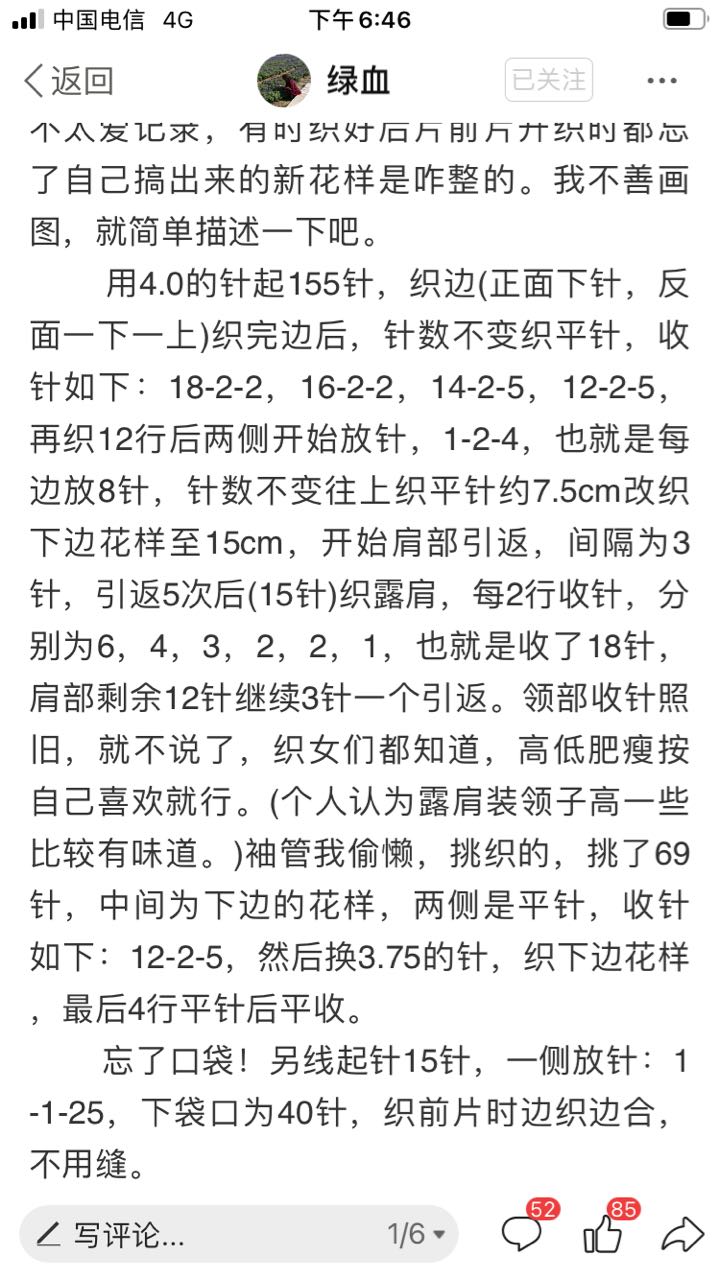
Task: Open the three-dot overflow menu
Action: (663, 81)
